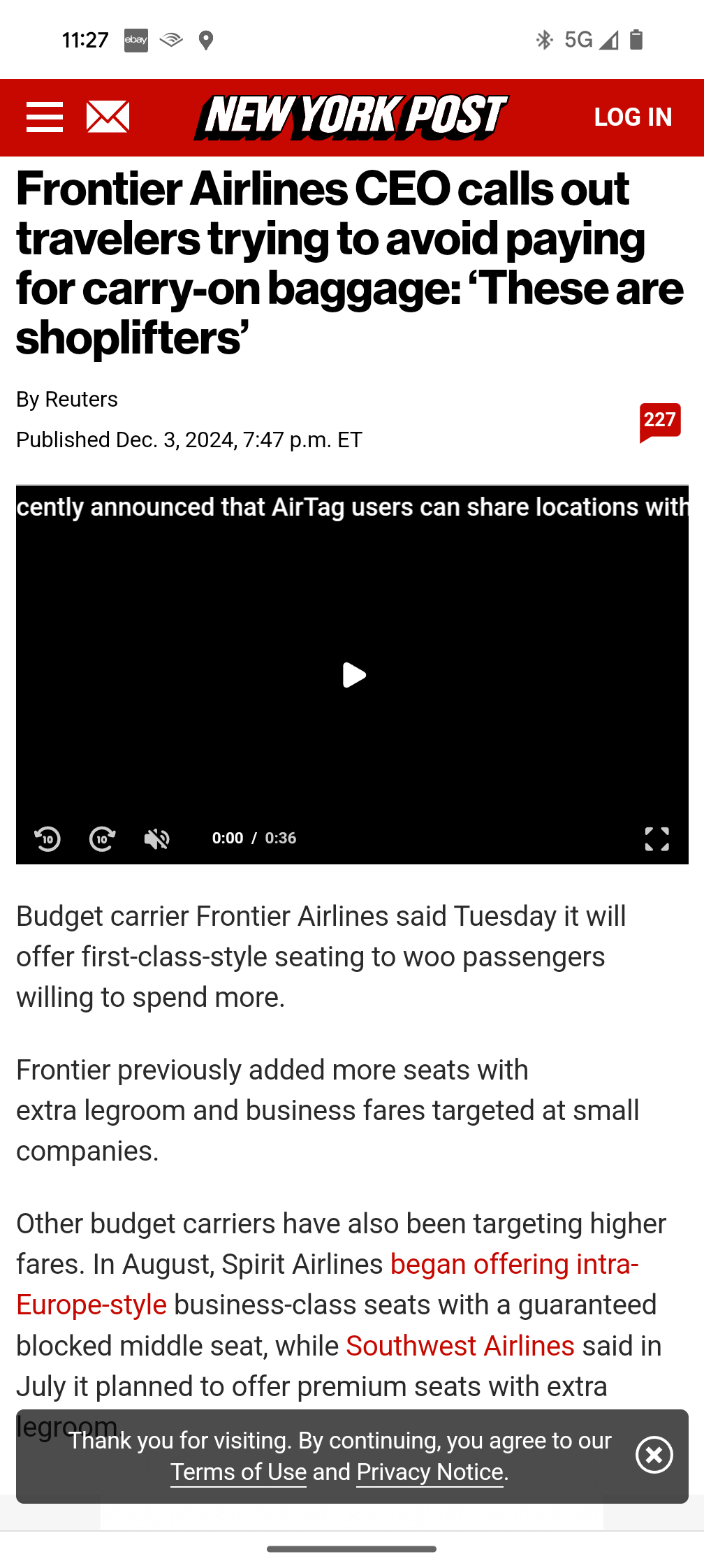Open the Privacy Notice link
The height and width of the screenshot is (1568, 704).
[x=430, y=1472]
